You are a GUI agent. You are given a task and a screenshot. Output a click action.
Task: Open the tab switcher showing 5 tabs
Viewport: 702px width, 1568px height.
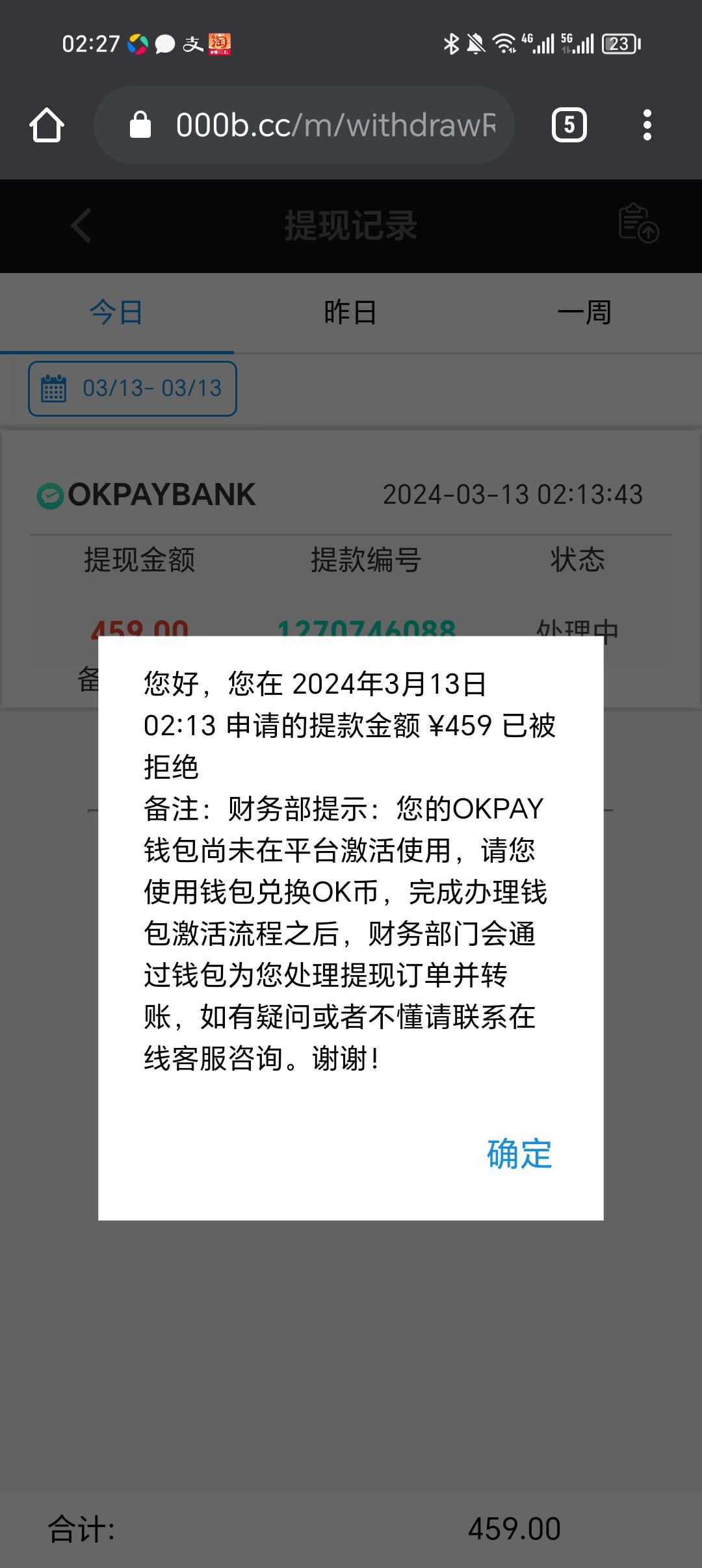(568, 124)
